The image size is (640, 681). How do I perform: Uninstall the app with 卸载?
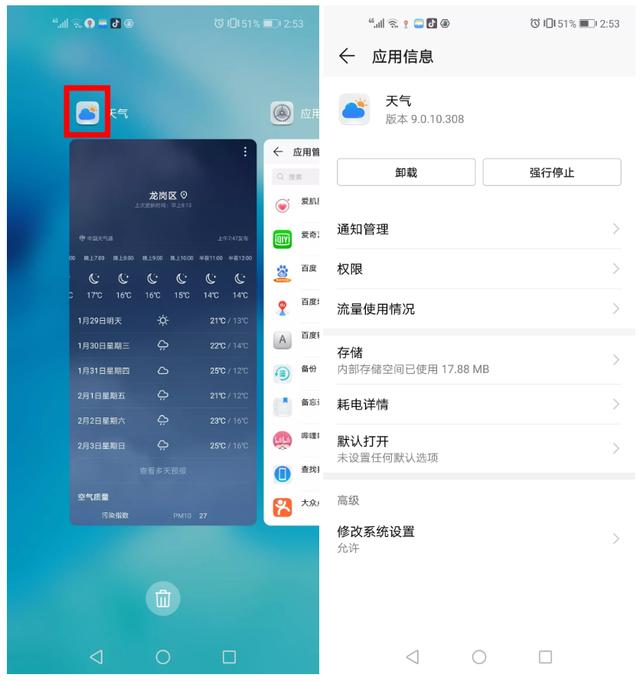click(x=406, y=172)
